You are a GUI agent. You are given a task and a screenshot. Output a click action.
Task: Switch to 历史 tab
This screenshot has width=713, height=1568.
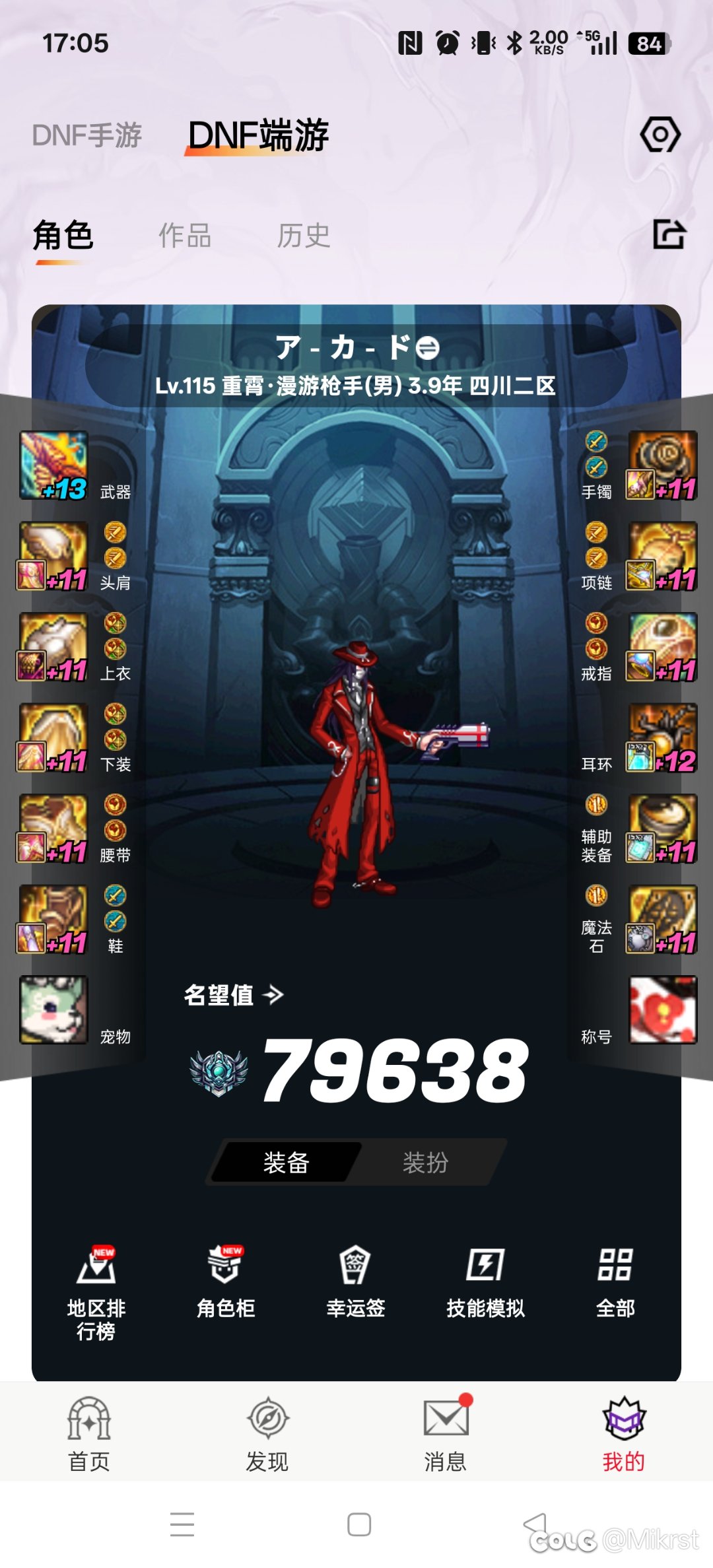click(x=303, y=236)
